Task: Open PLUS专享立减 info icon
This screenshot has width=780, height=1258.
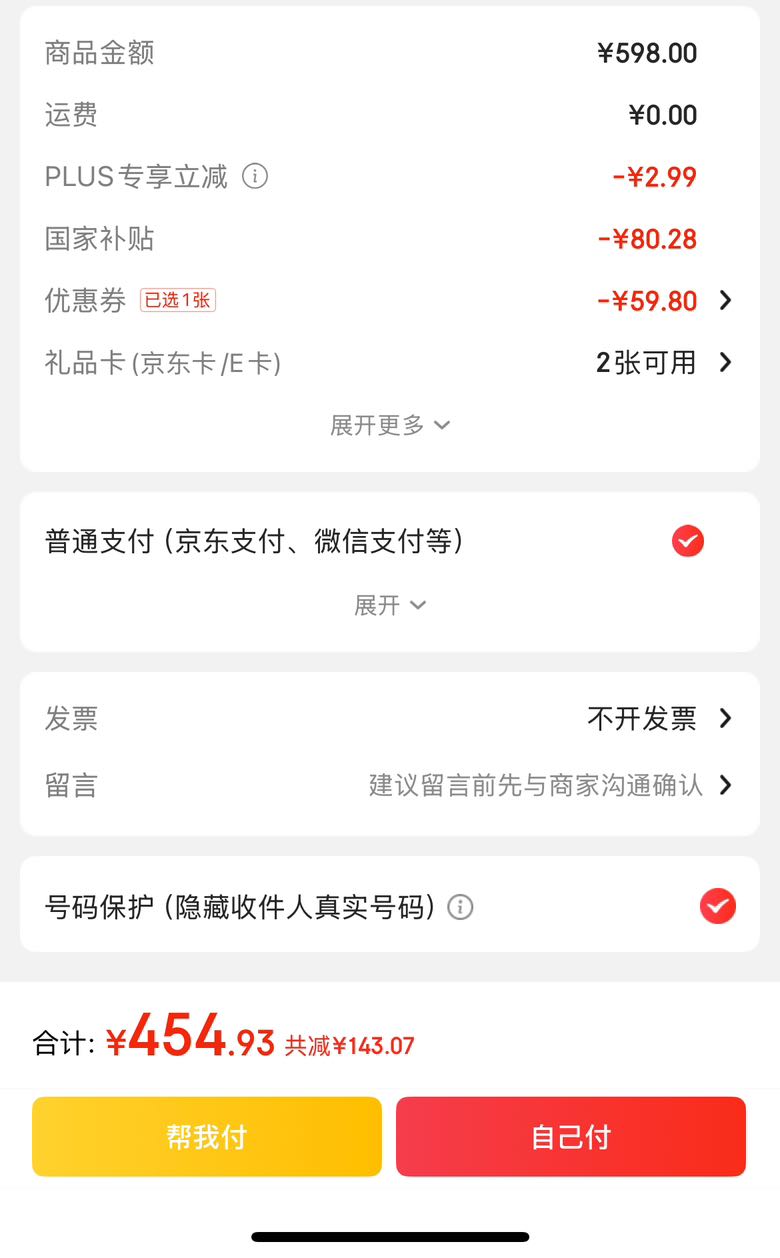Action: (255, 177)
